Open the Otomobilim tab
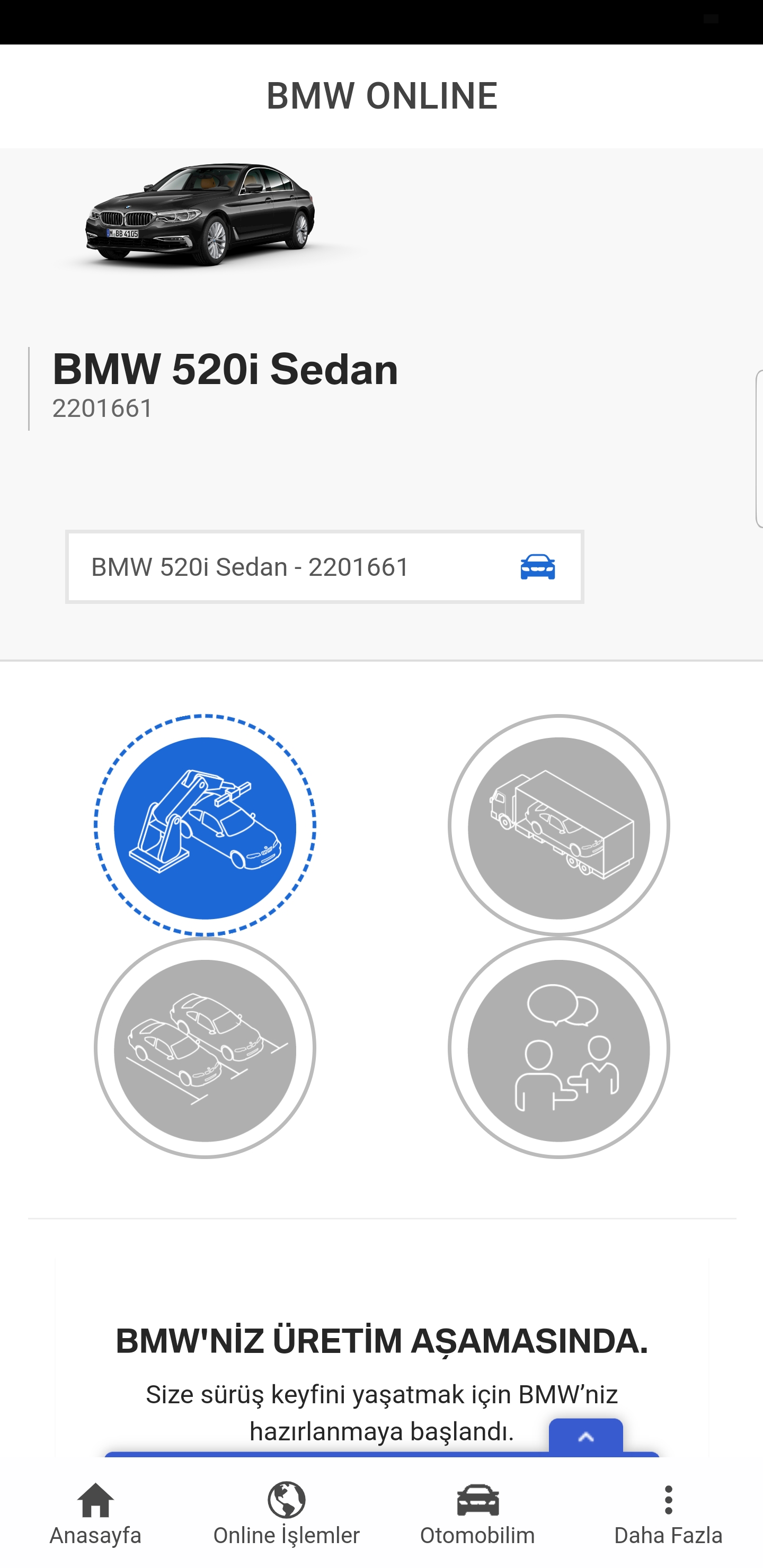This screenshot has width=763, height=1568. click(477, 1514)
